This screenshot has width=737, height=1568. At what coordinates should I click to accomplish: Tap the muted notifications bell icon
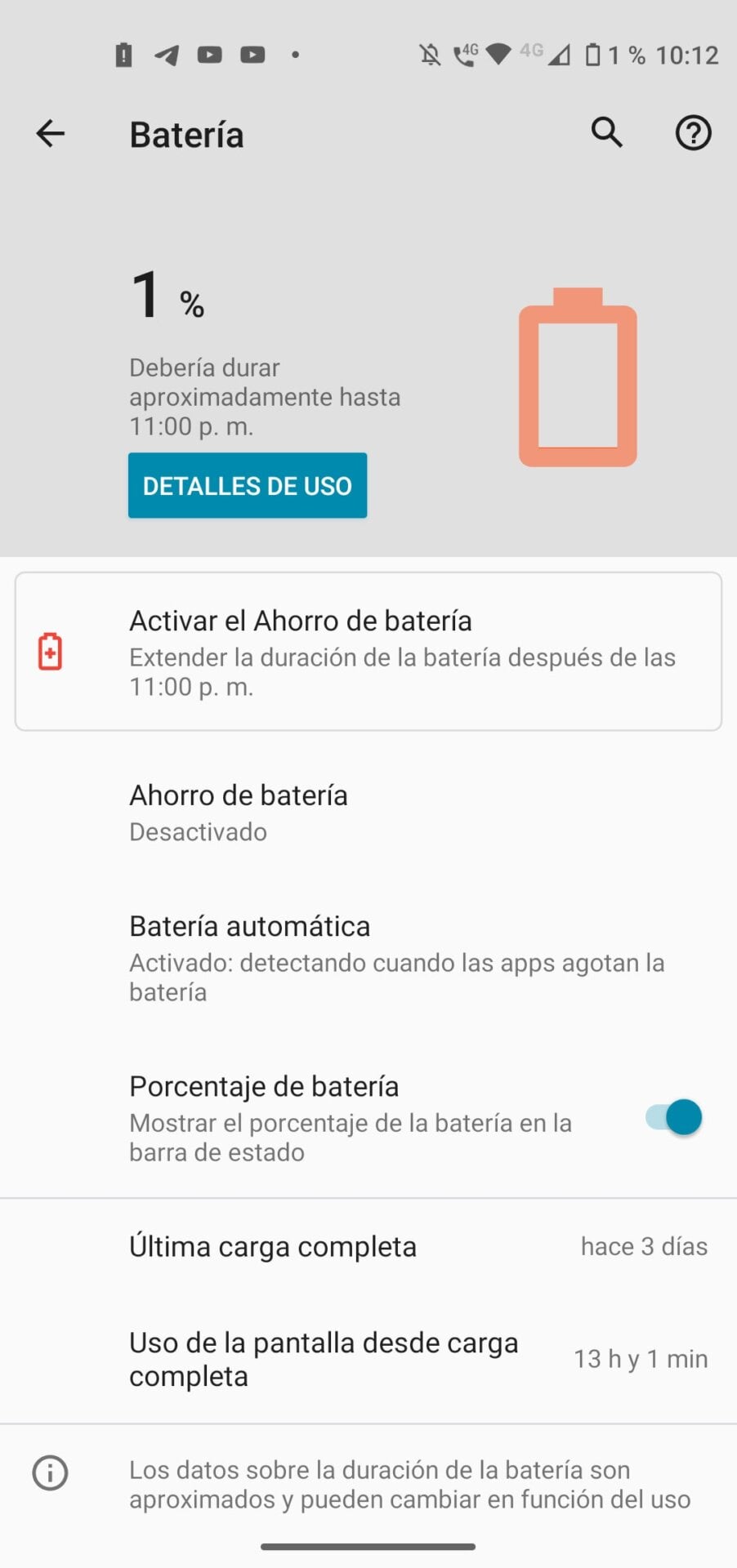point(428,55)
